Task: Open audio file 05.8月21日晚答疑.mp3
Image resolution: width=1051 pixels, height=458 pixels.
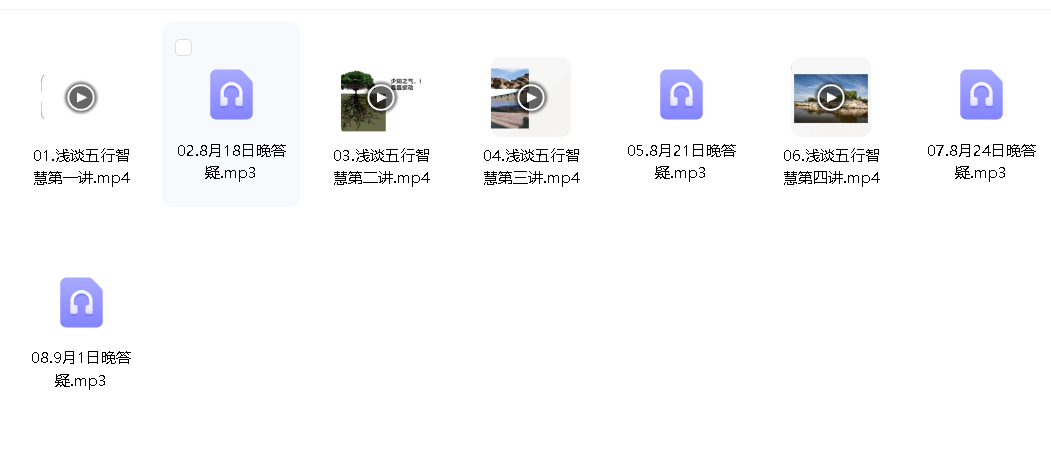Action: click(681, 95)
